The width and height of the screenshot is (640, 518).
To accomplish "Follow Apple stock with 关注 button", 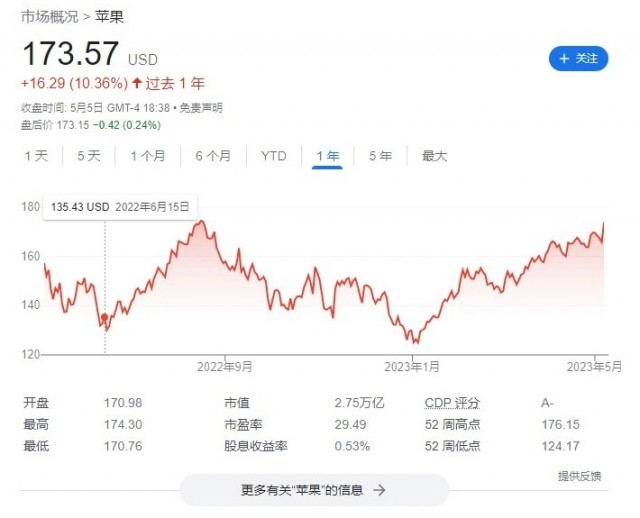I will 578,59.
